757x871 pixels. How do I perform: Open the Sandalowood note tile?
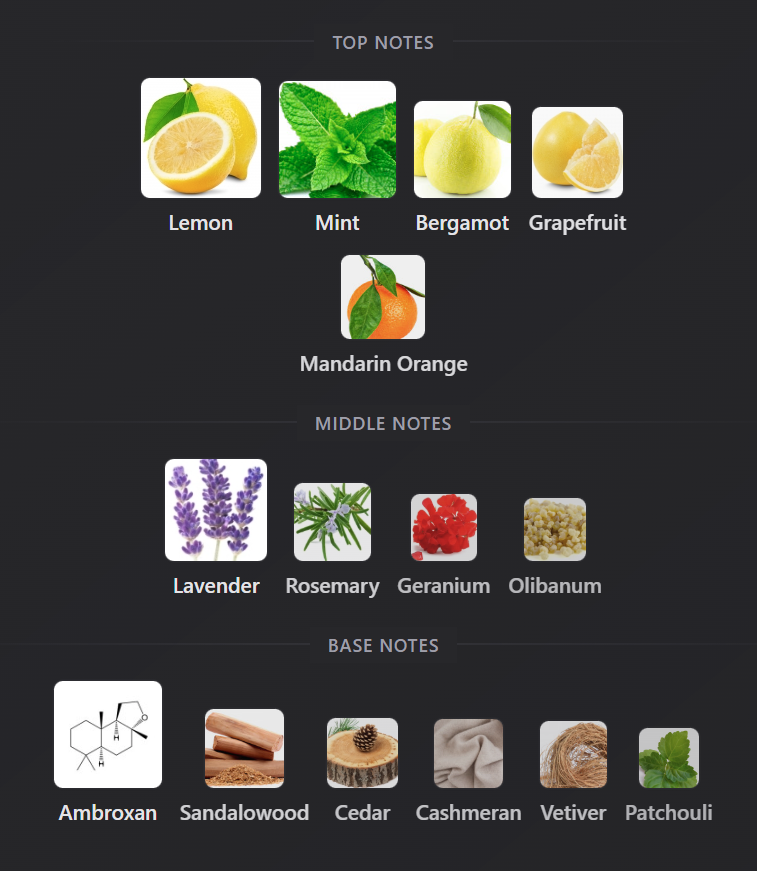point(244,749)
